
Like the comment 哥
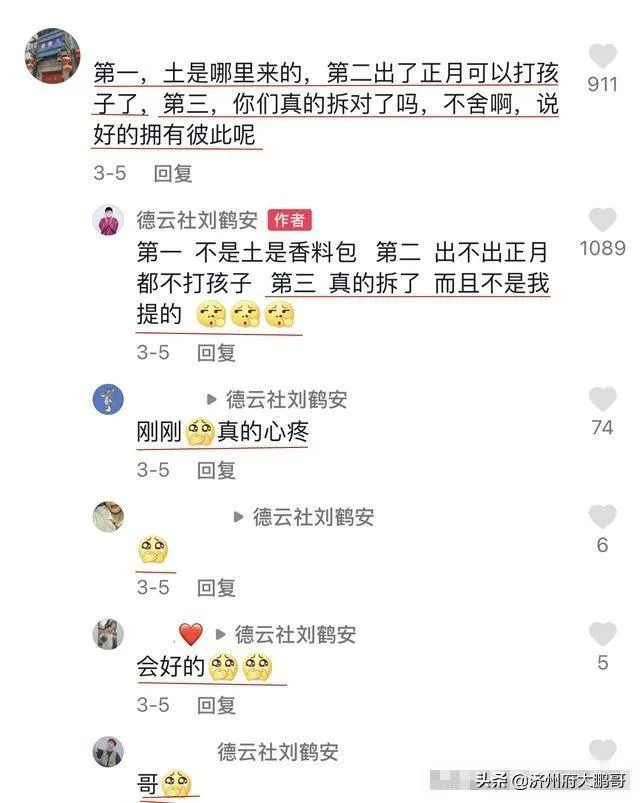(x=602, y=751)
